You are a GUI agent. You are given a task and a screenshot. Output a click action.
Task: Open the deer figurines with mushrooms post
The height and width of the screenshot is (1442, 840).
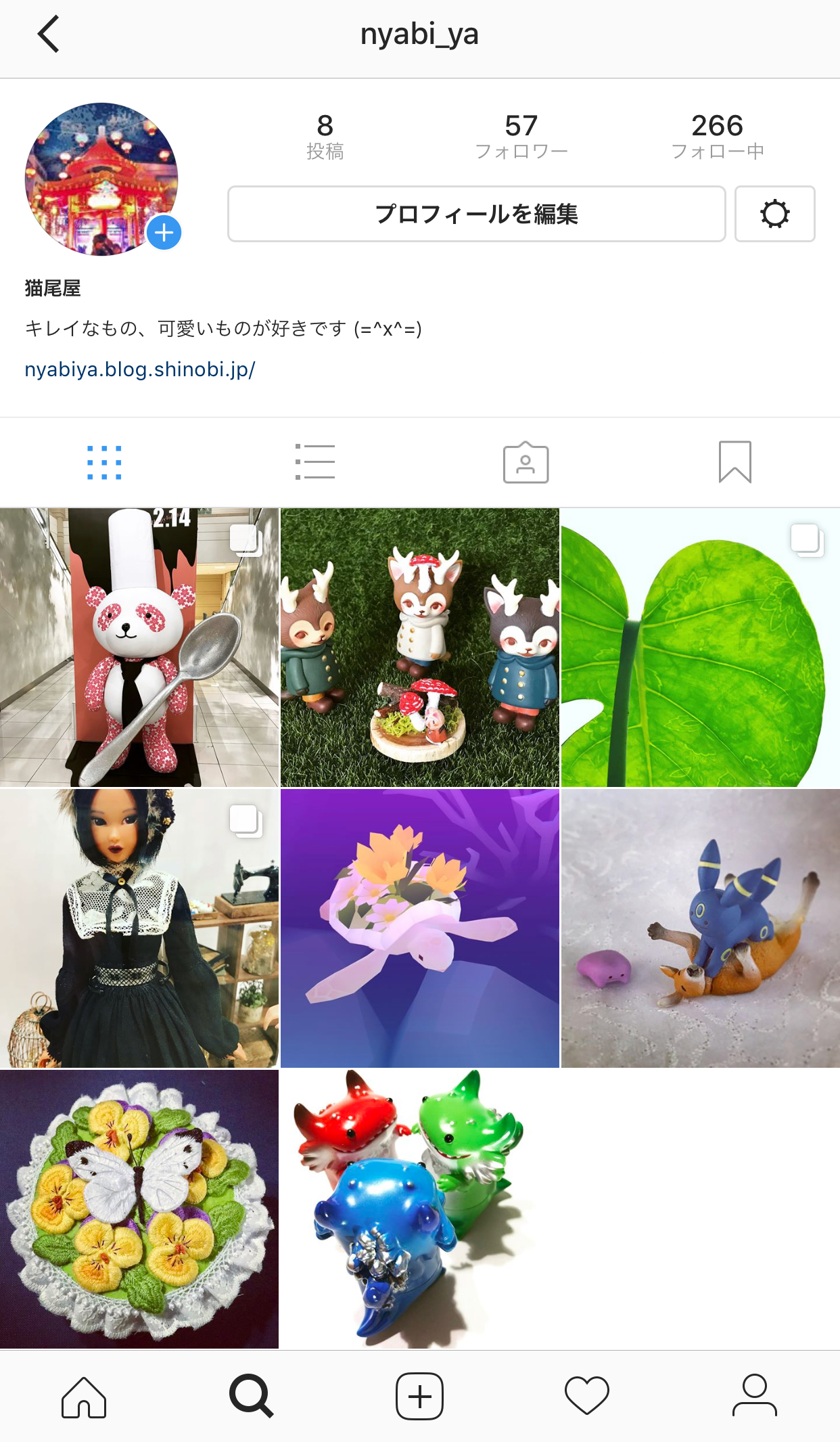pos(420,648)
